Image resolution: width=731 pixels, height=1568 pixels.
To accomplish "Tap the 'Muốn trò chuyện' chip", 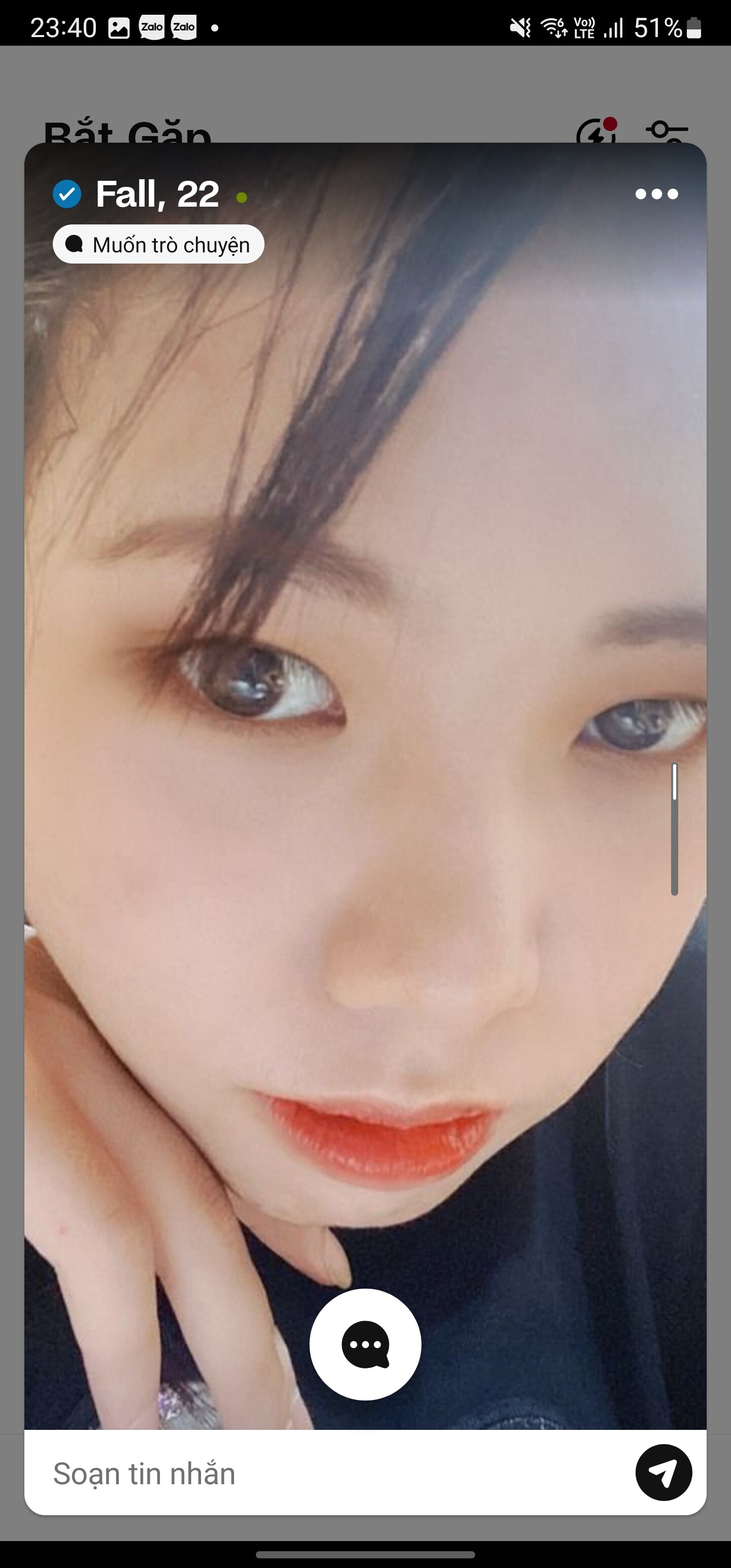I will pyautogui.click(x=158, y=245).
